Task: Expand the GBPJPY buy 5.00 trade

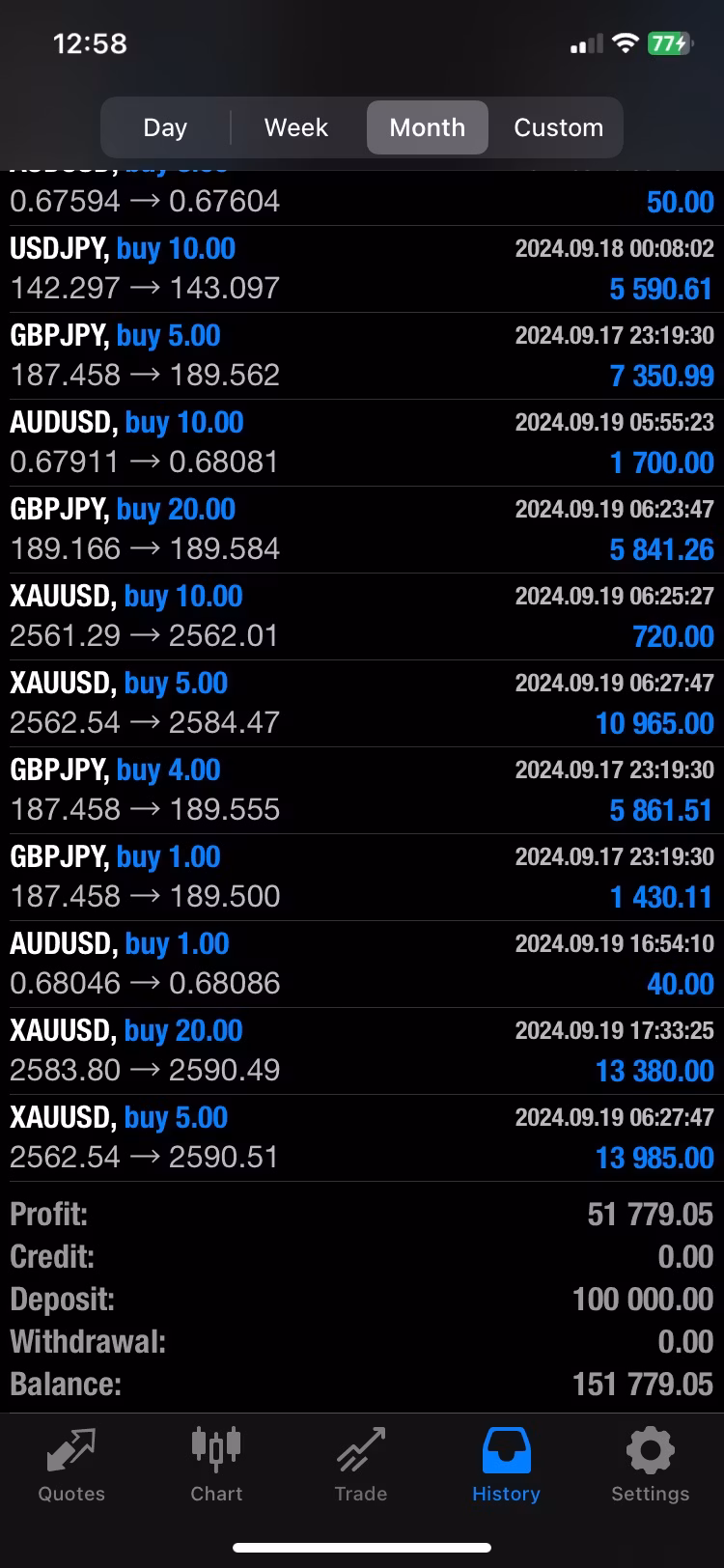Action: click(362, 356)
